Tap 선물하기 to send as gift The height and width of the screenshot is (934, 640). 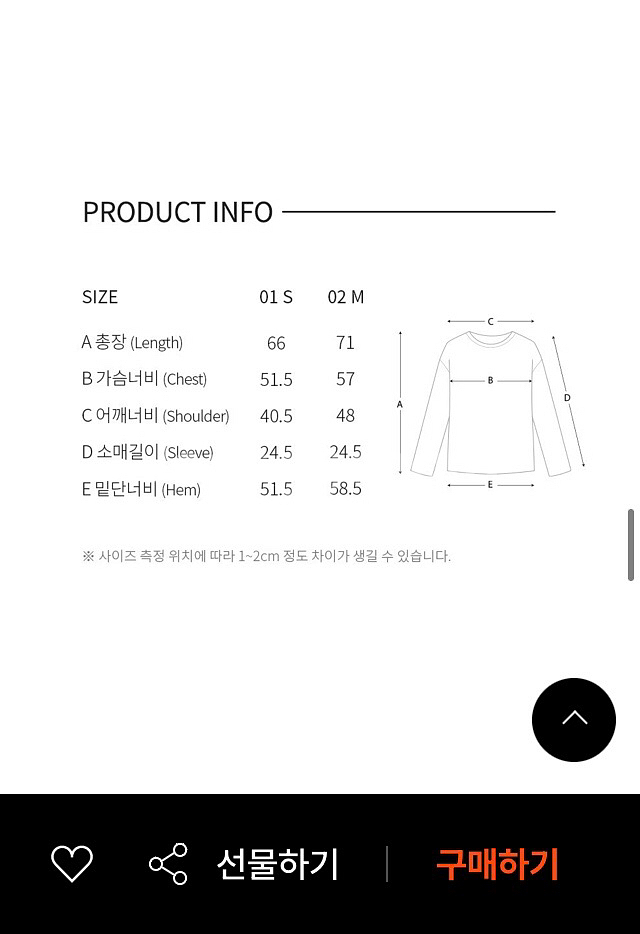click(278, 864)
